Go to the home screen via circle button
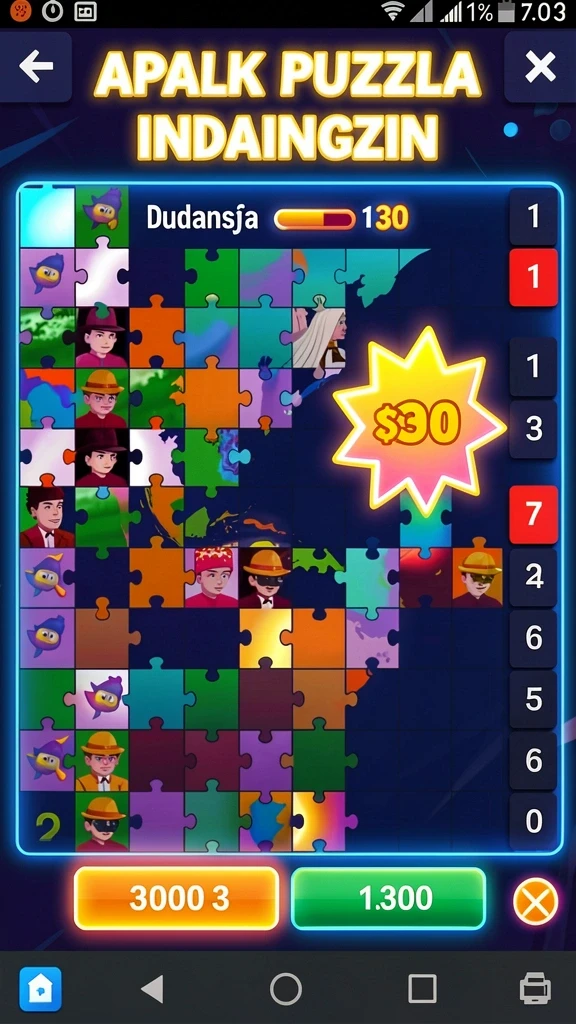The height and width of the screenshot is (1024, 576). 286,989
